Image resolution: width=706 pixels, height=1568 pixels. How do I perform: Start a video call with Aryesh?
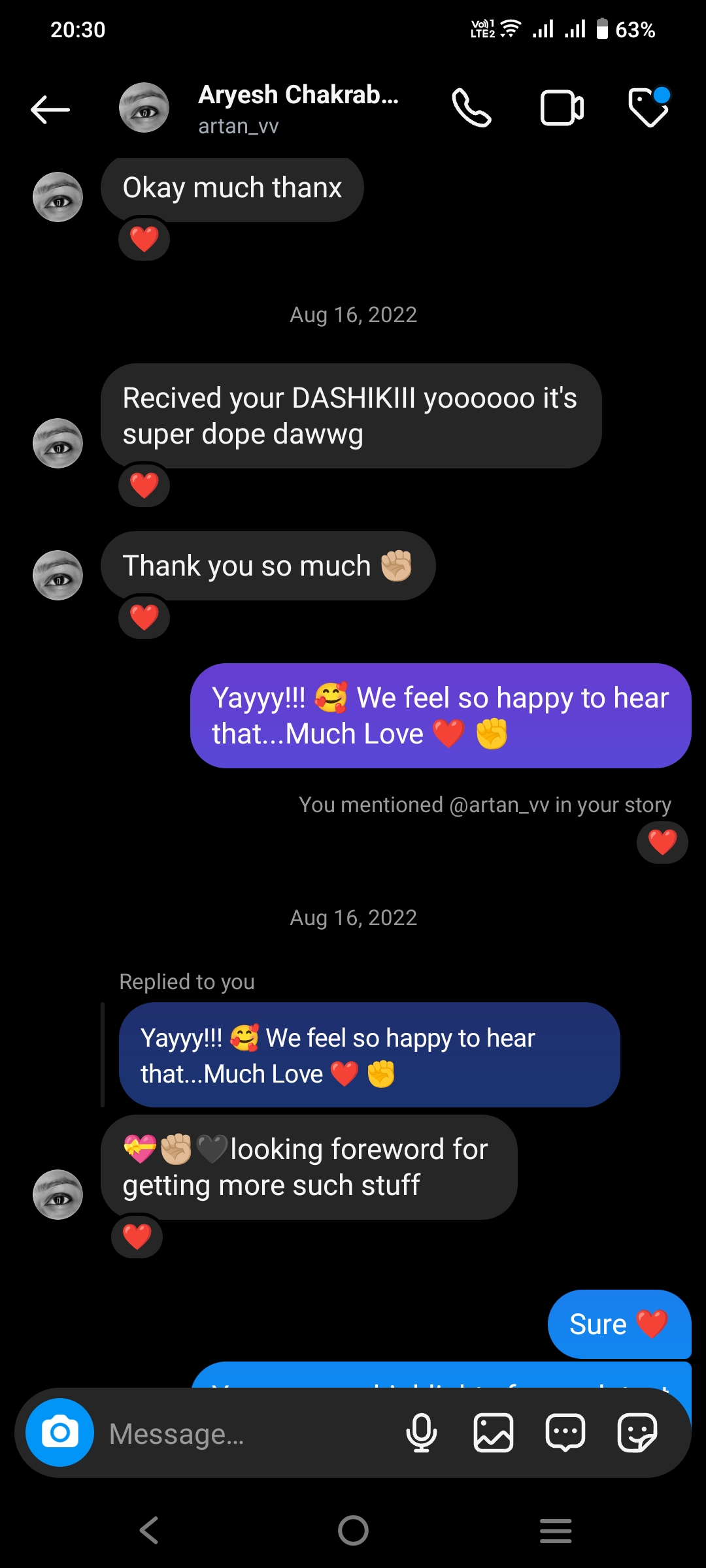pyautogui.click(x=562, y=108)
